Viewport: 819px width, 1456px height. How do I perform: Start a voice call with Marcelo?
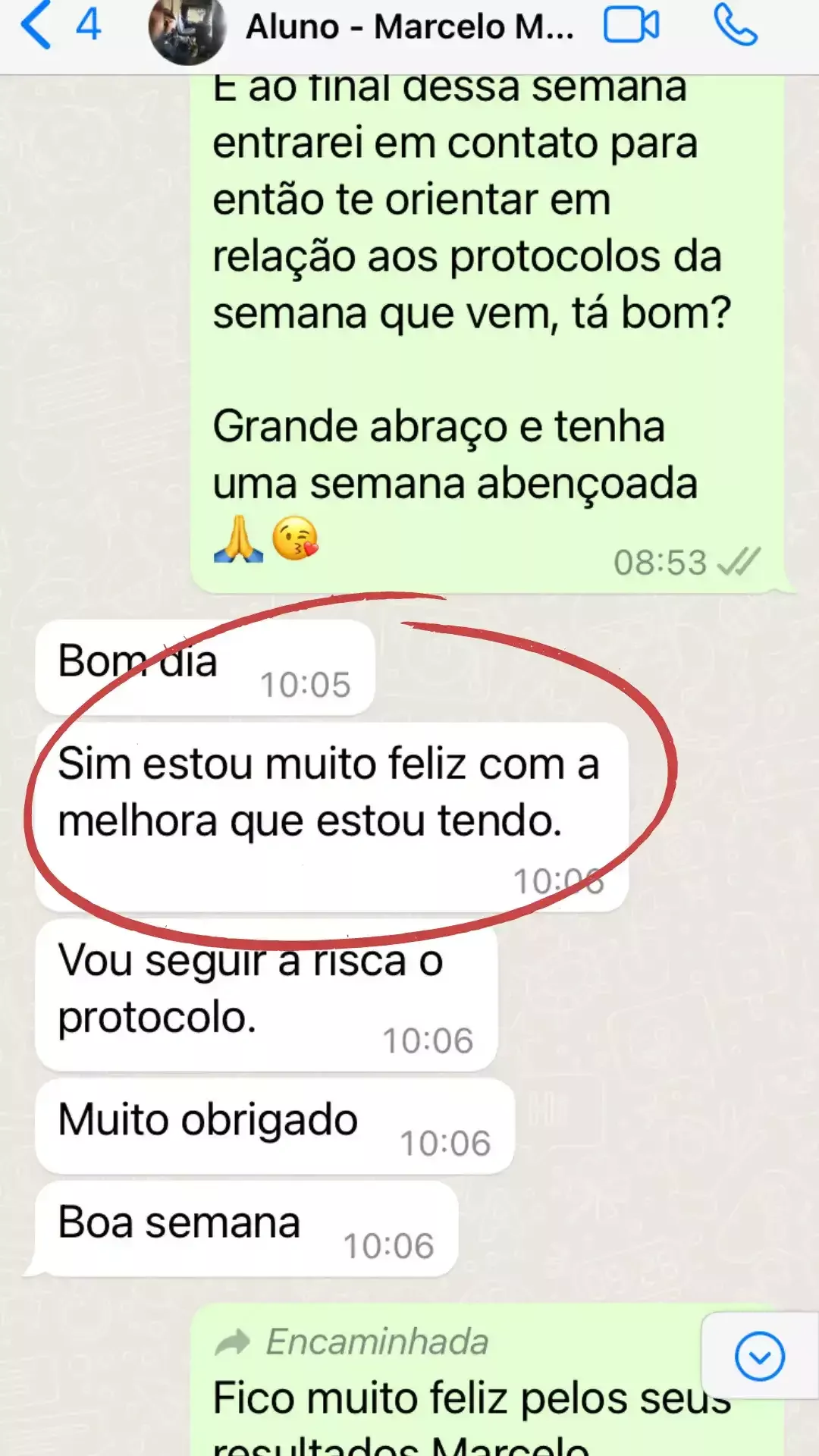click(735, 26)
